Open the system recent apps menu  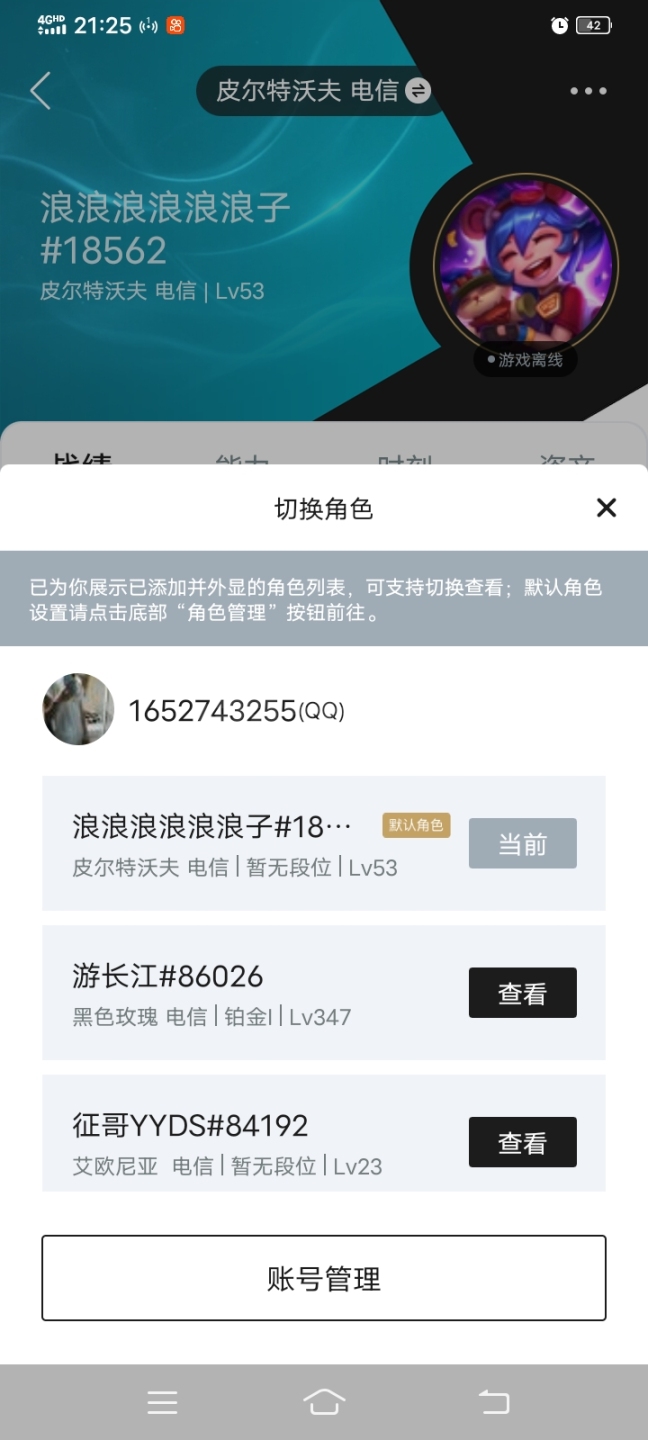tap(162, 1402)
